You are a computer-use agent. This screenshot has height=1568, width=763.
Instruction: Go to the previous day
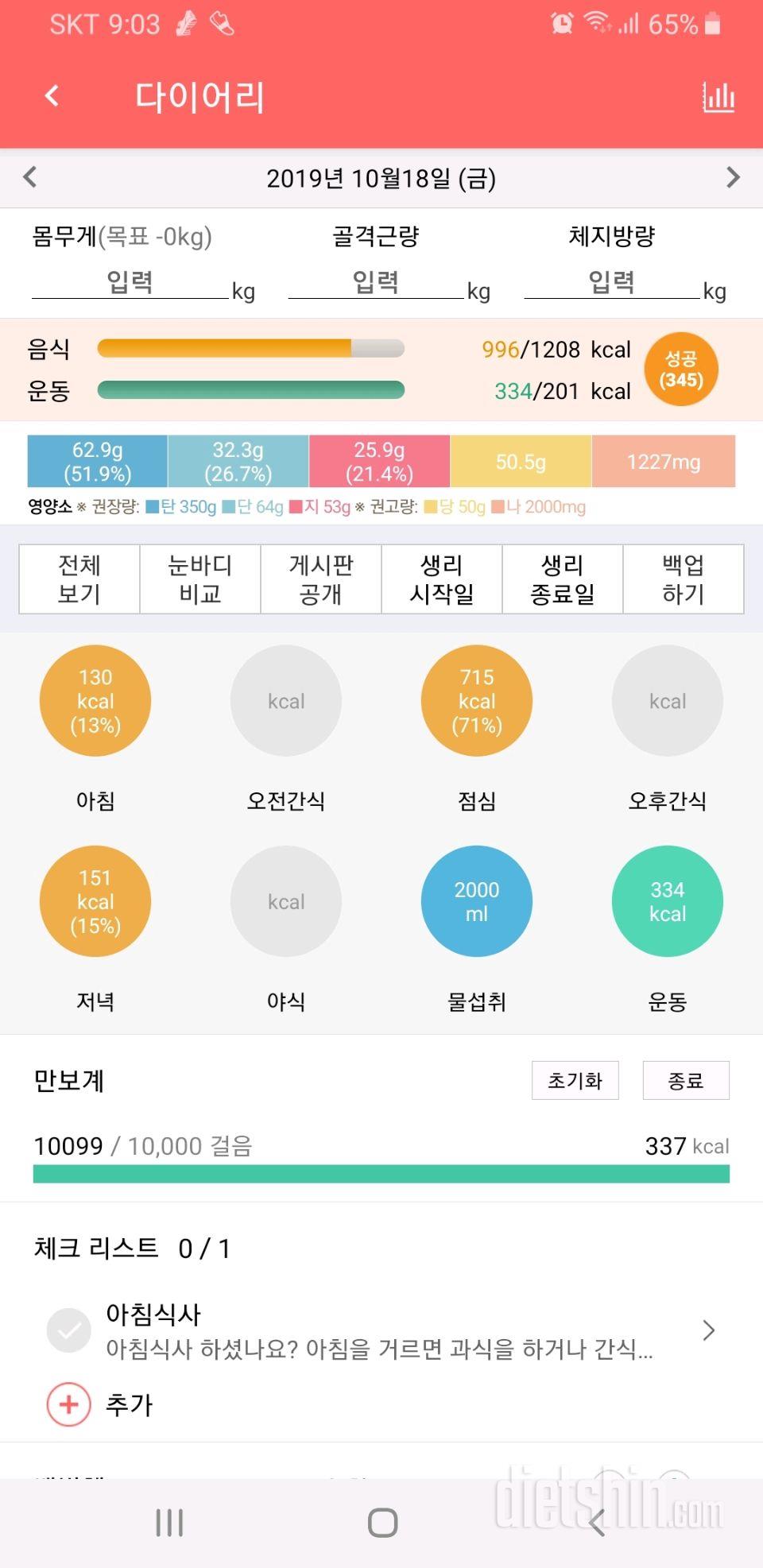pyautogui.click(x=30, y=177)
